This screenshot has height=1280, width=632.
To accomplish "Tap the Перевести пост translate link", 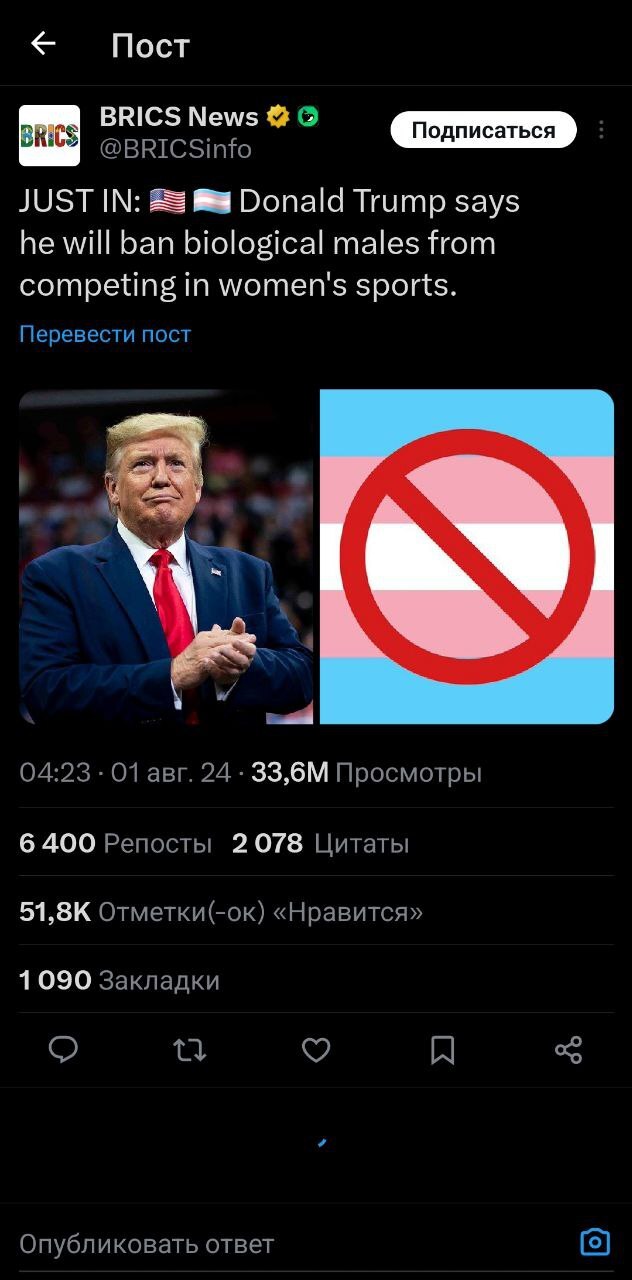I will coord(105,334).
